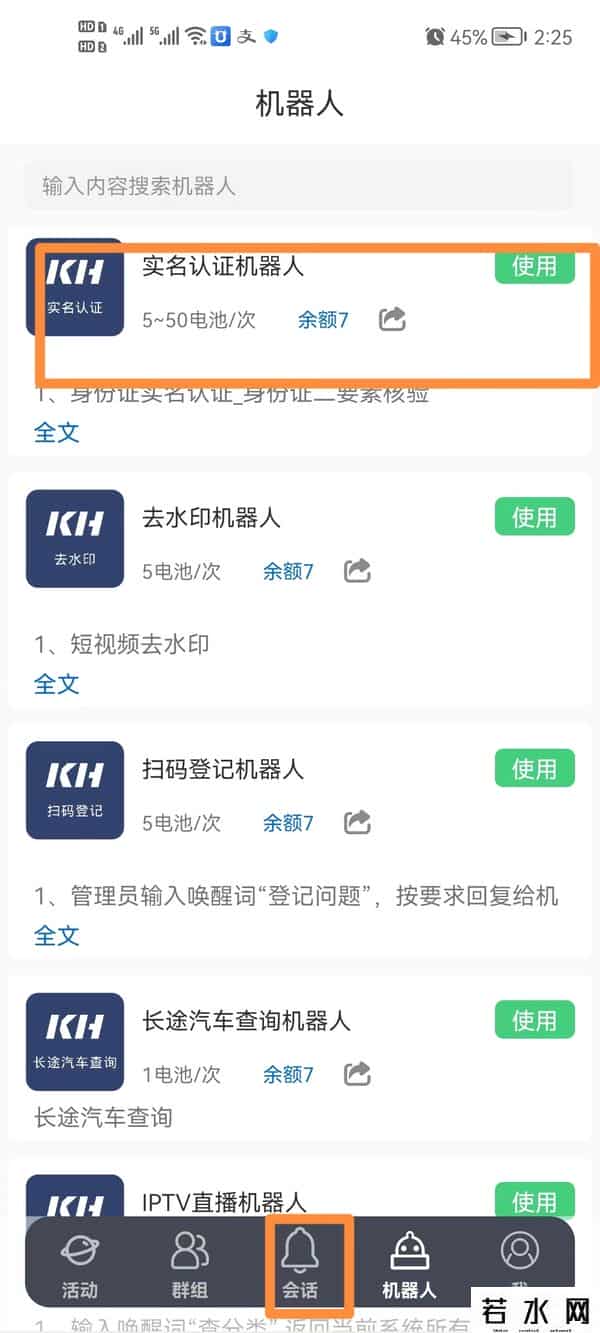The image size is (600, 1333).
Task: Use the IPTV直播机器人
Action: (534, 1200)
